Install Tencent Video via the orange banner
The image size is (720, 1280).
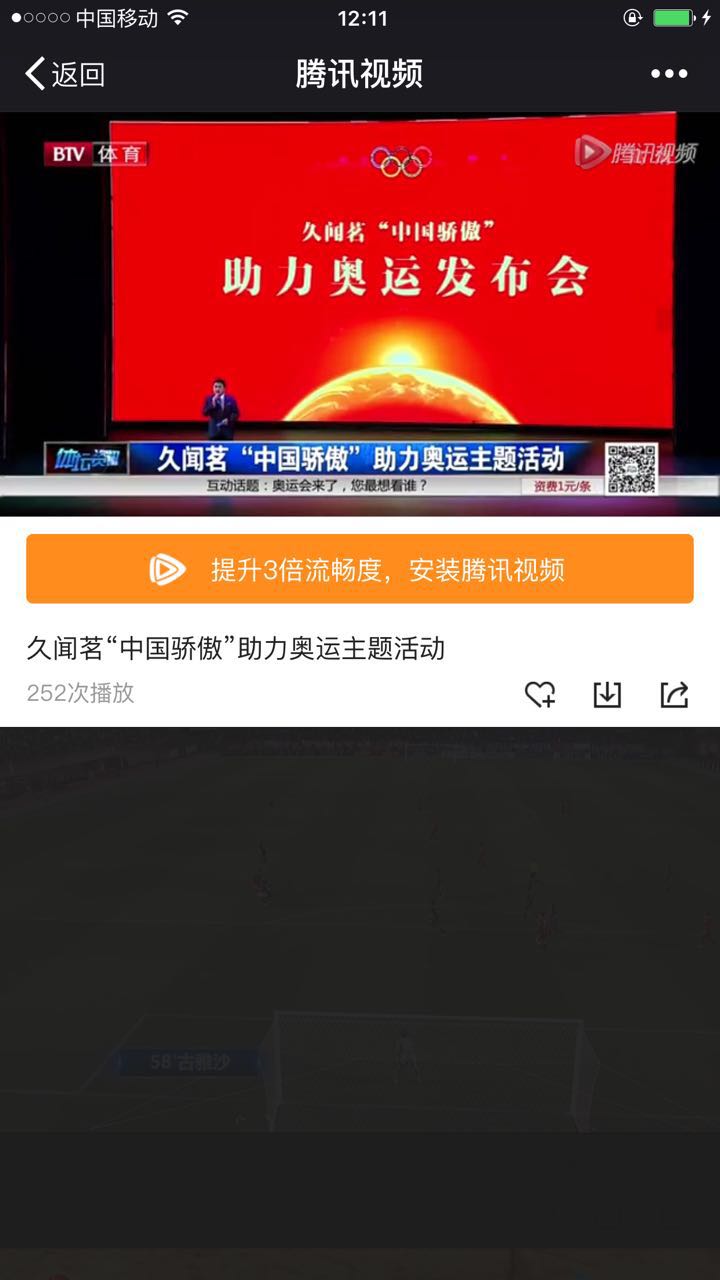pyautogui.click(x=360, y=569)
